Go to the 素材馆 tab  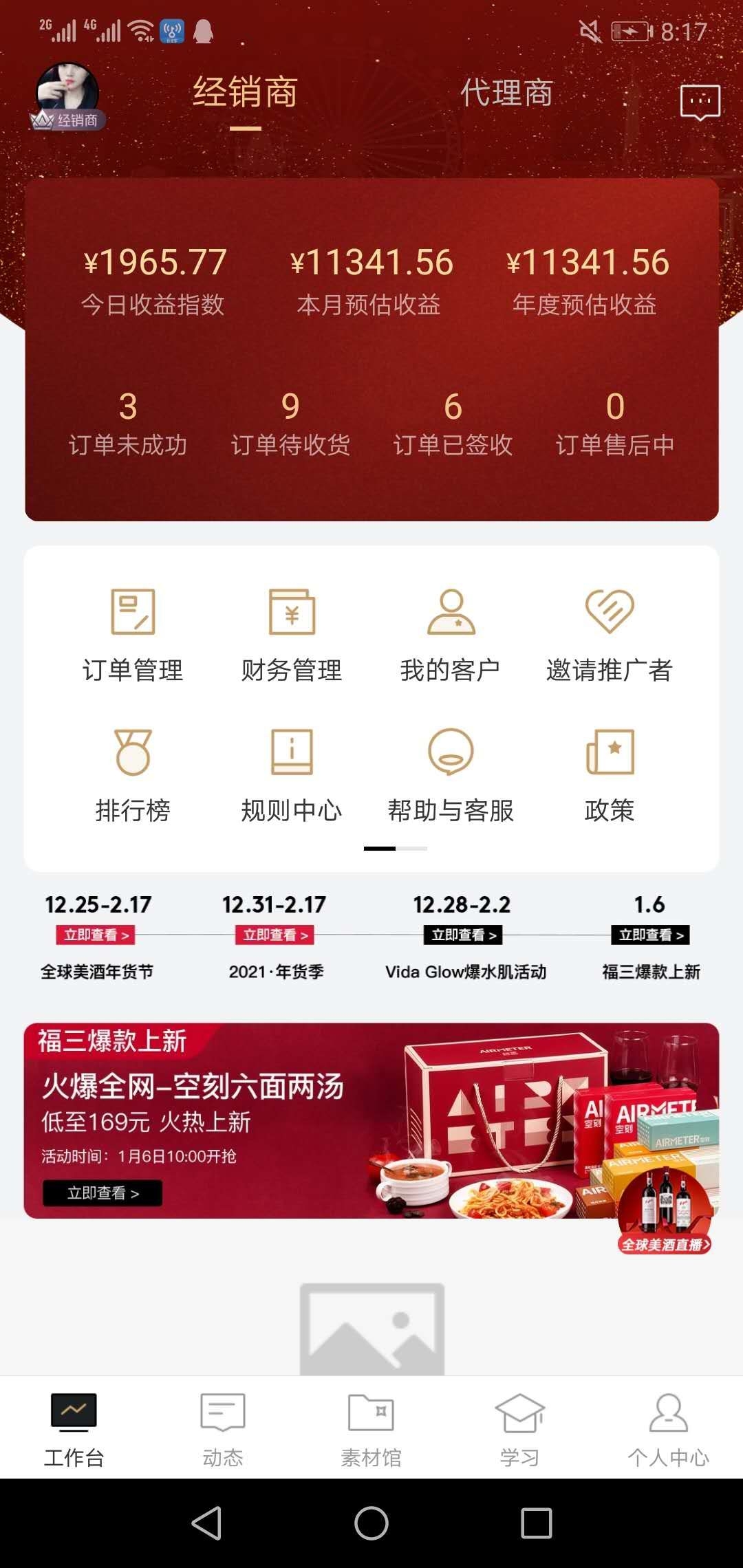coord(371,1428)
